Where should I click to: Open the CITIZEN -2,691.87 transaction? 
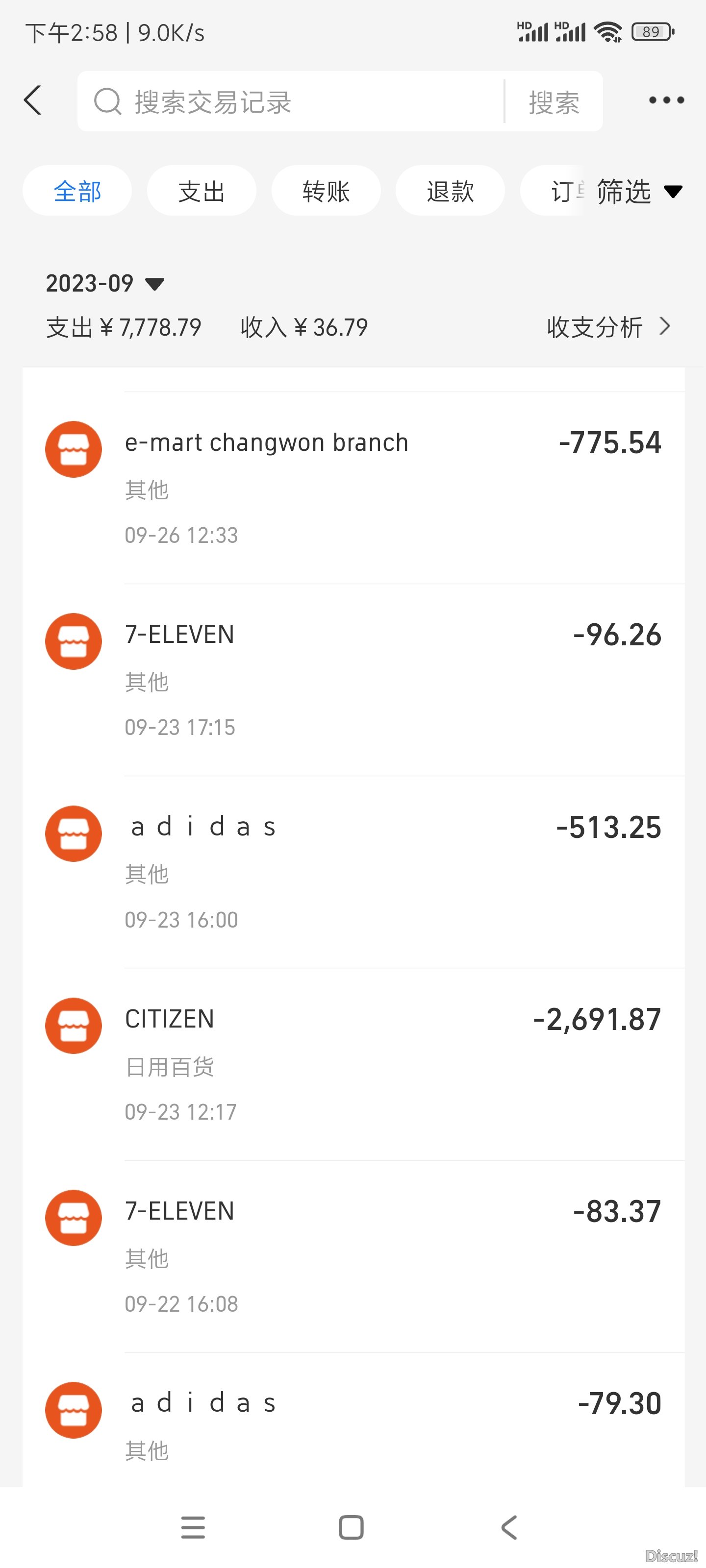[x=353, y=1065]
